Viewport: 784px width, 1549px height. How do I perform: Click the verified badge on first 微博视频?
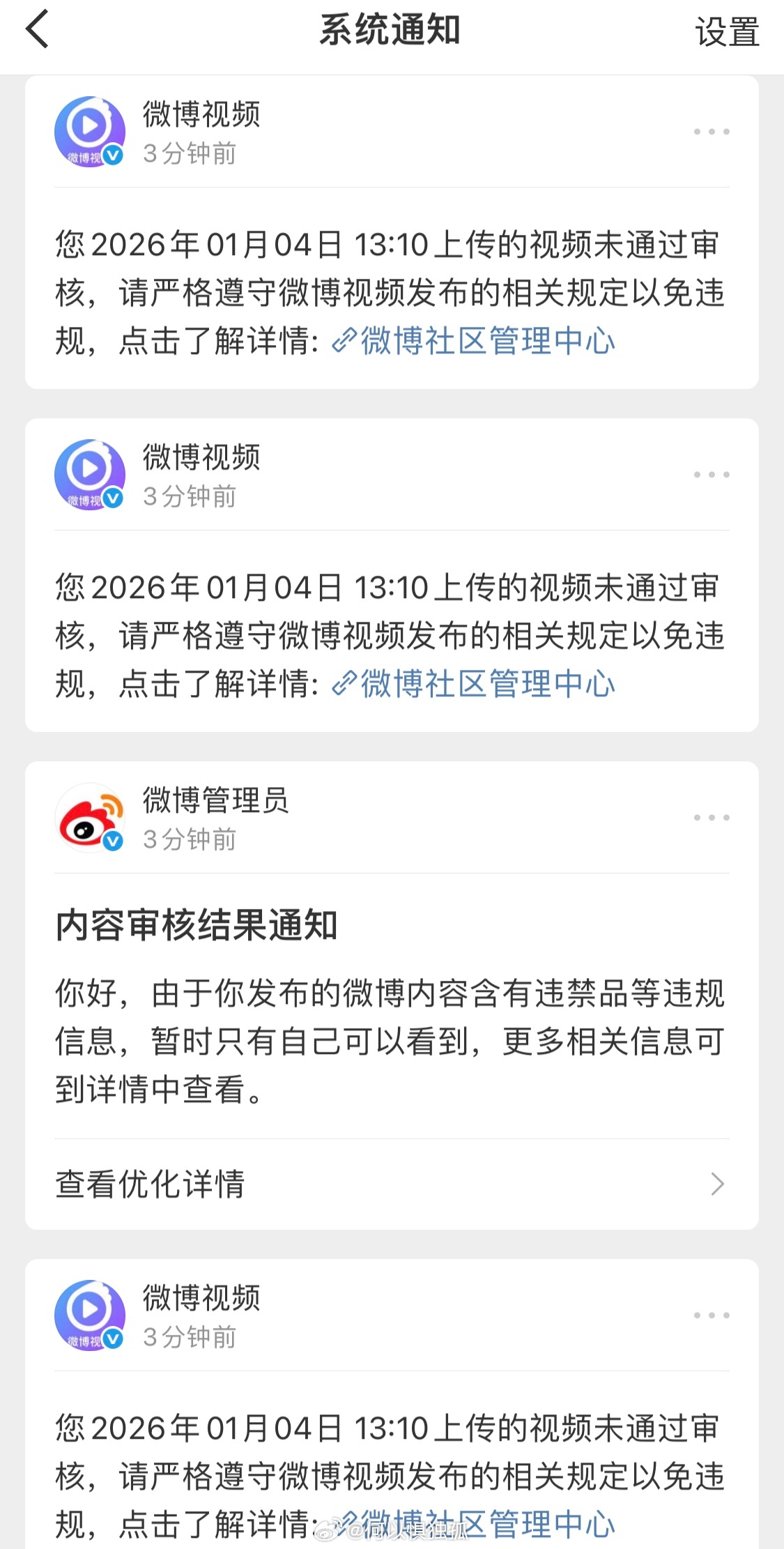click(113, 156)
